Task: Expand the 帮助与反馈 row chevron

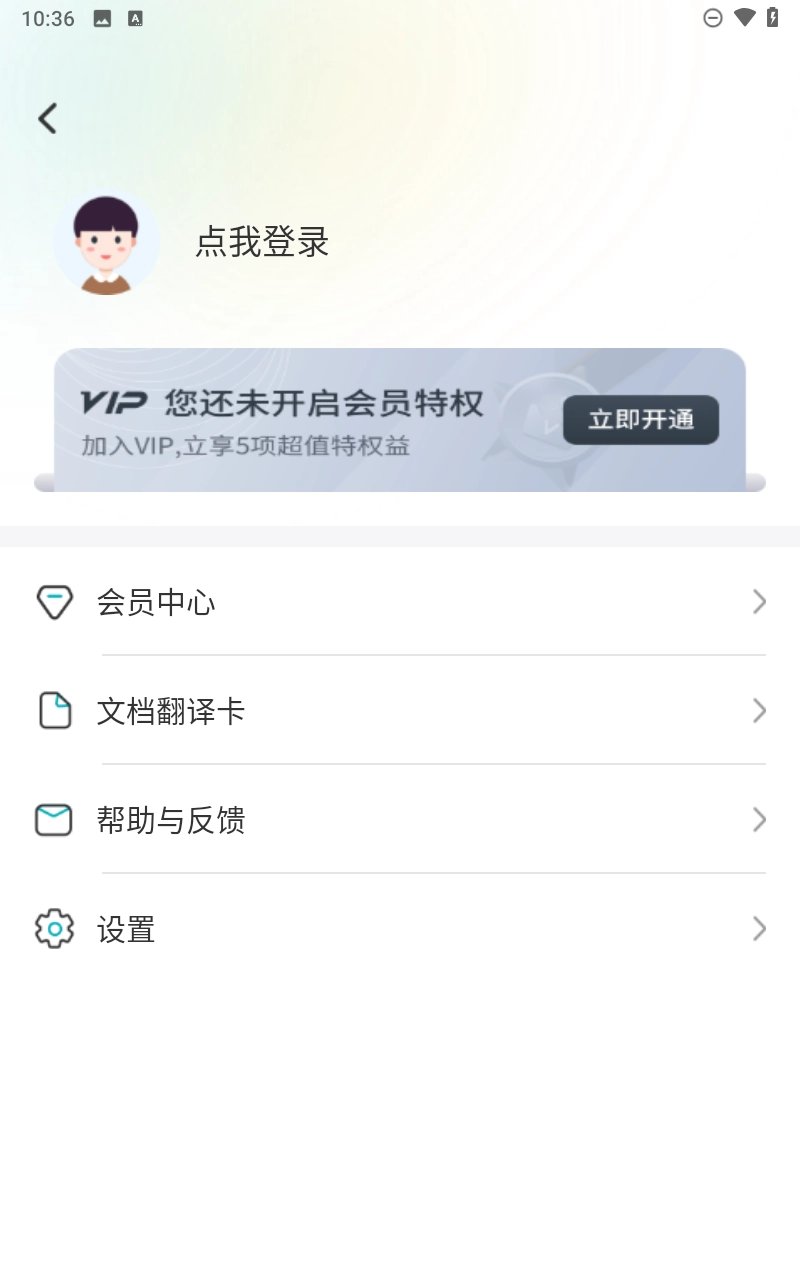Action: coord(758,820)
